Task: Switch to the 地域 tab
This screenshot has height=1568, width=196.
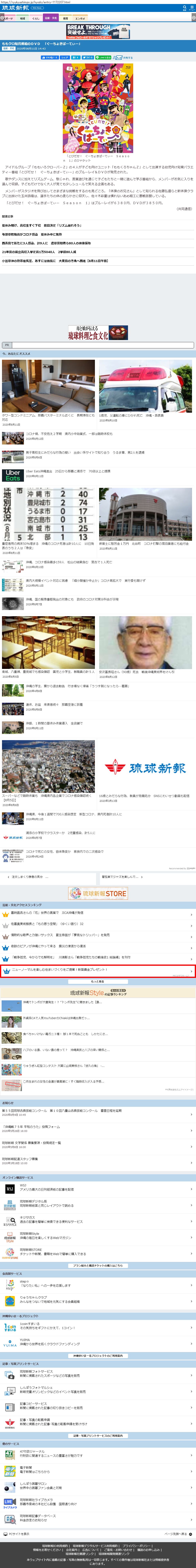Action: 23,18
